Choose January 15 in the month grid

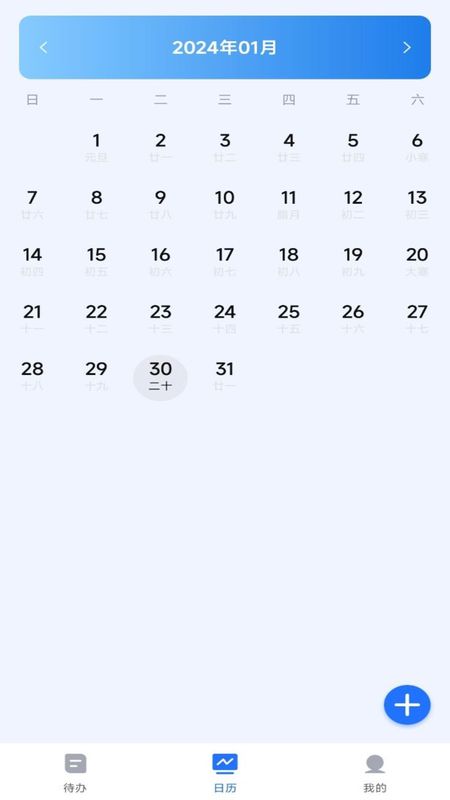96,261
